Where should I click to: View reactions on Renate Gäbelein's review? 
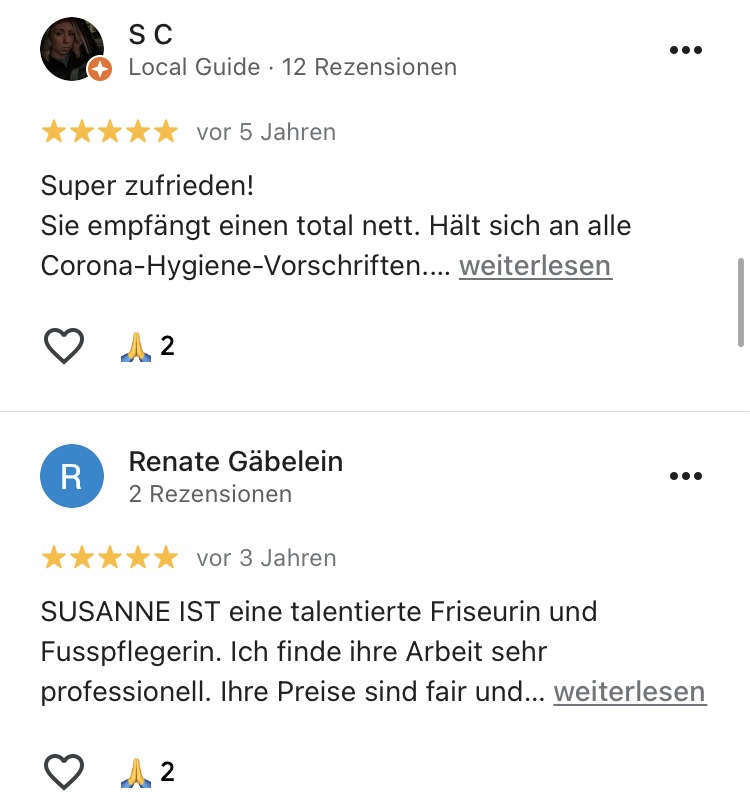click(147, 772)
